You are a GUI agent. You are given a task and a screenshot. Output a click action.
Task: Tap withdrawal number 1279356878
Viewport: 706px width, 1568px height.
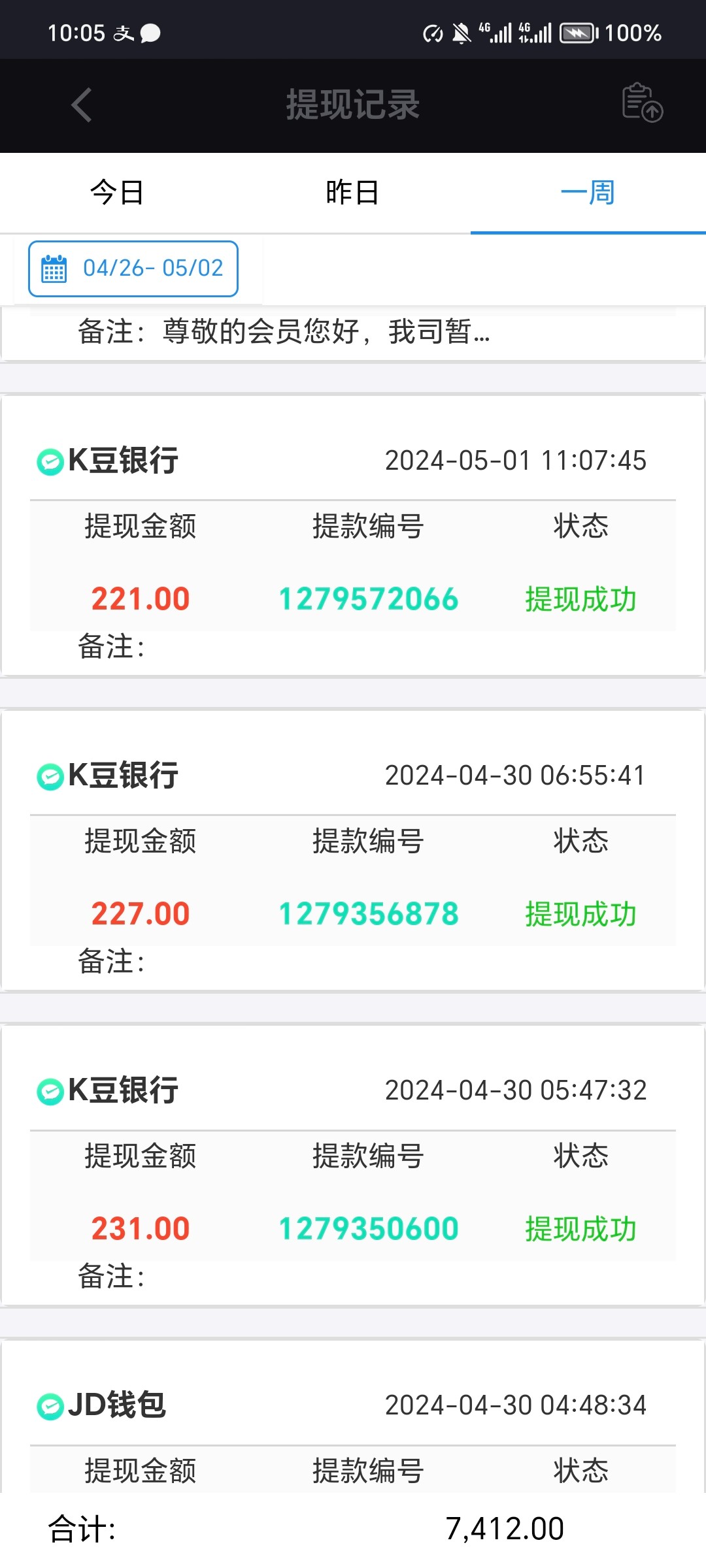tap(369, 913)
